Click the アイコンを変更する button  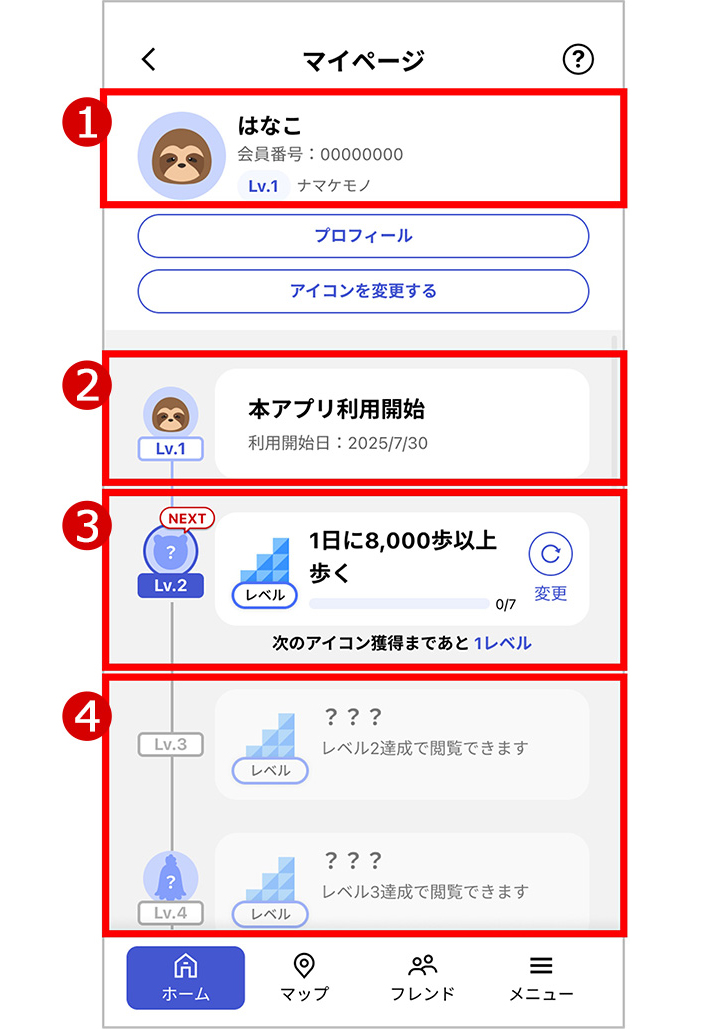click(364, 291)
